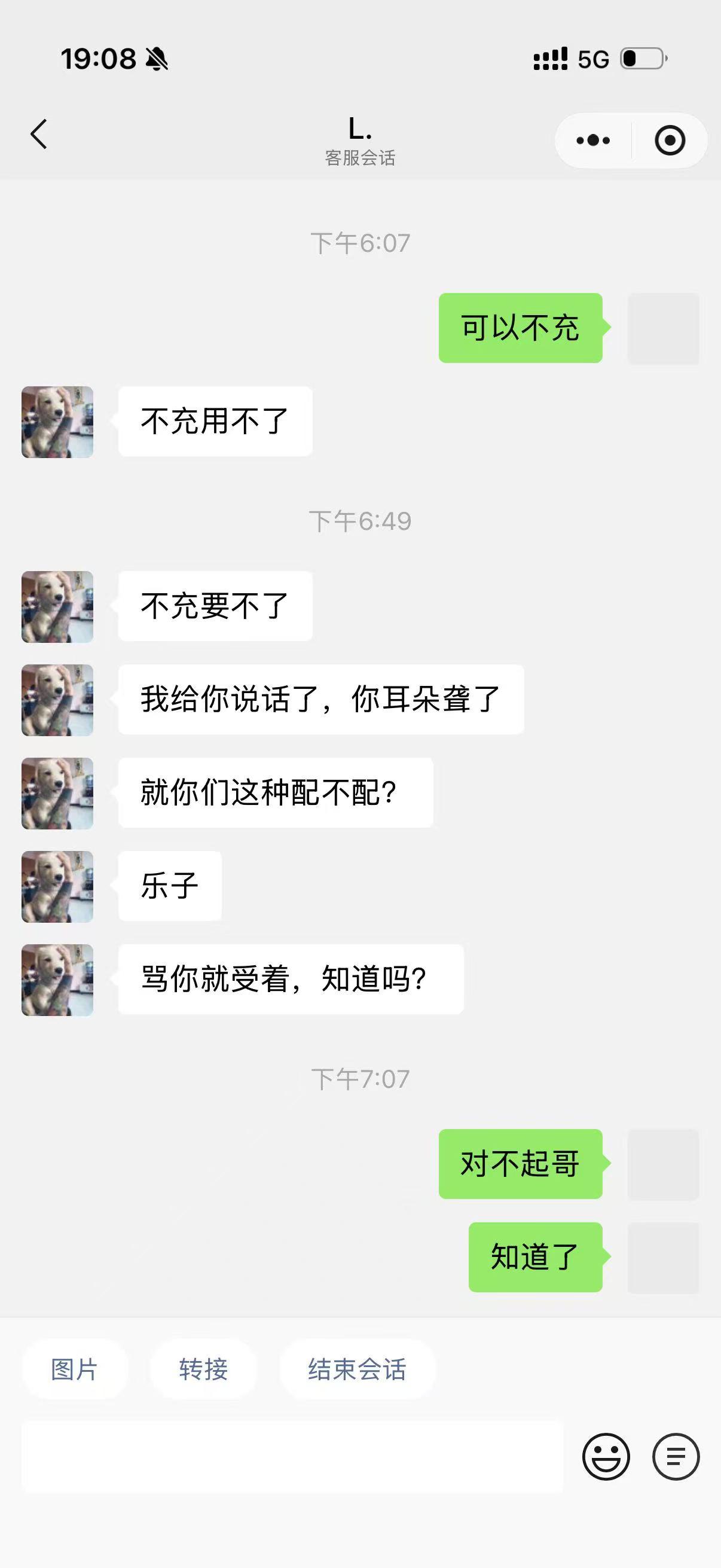Viewport: 721px width, 1568px height.
Task: Open the quick replies list icon
Action: tap(676, 1457)
